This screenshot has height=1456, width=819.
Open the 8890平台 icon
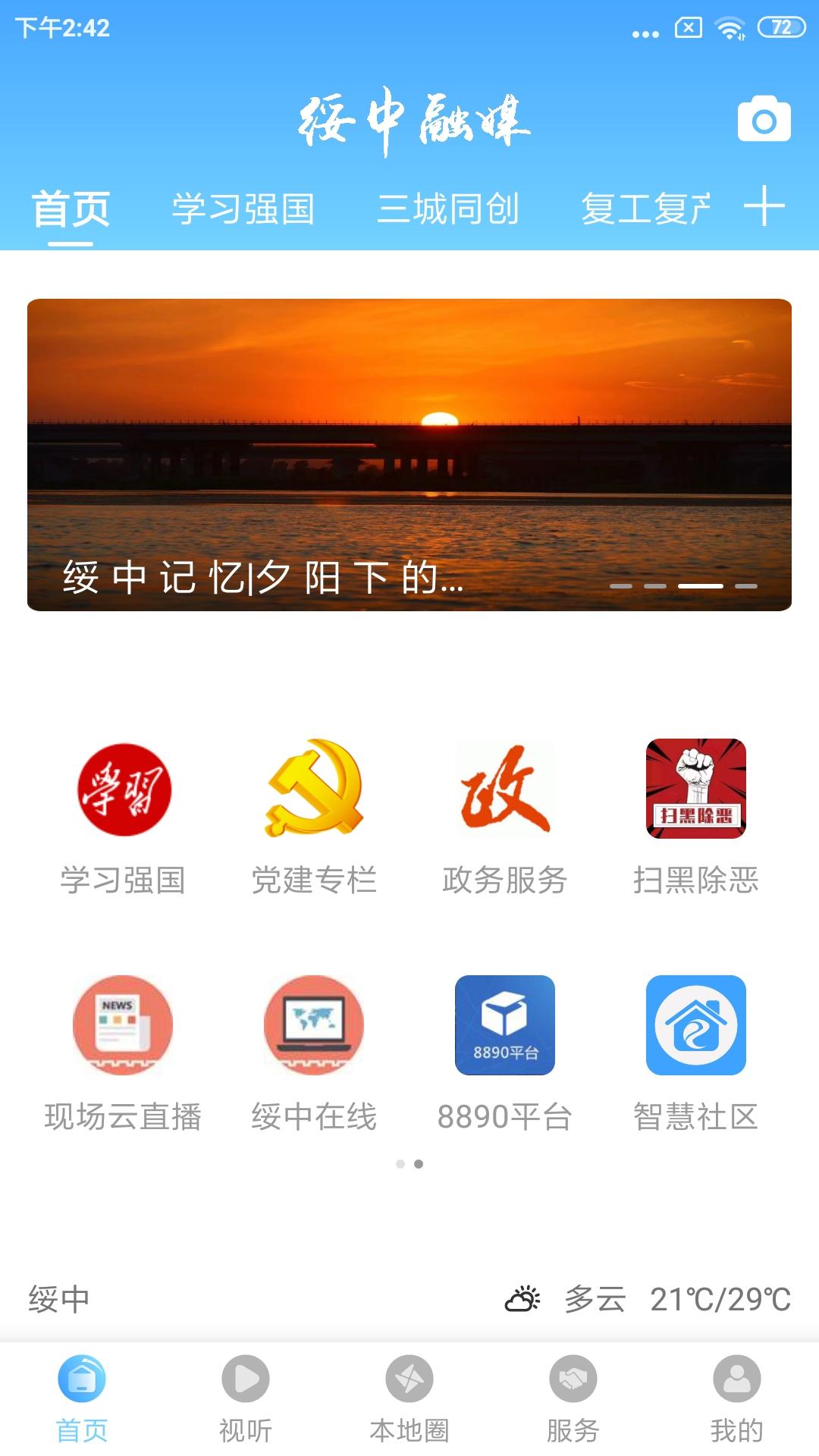[504, 1025]
